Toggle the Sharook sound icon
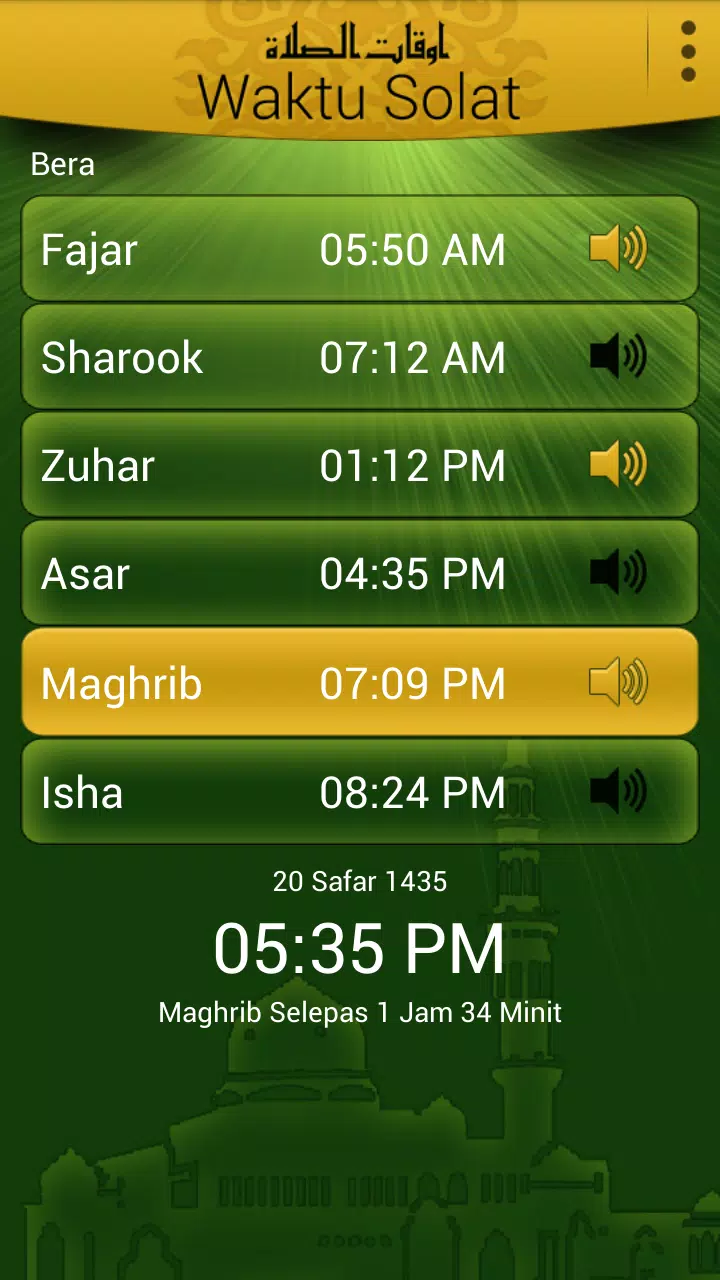Screen dimensions: 720x1280 point(618,356)
